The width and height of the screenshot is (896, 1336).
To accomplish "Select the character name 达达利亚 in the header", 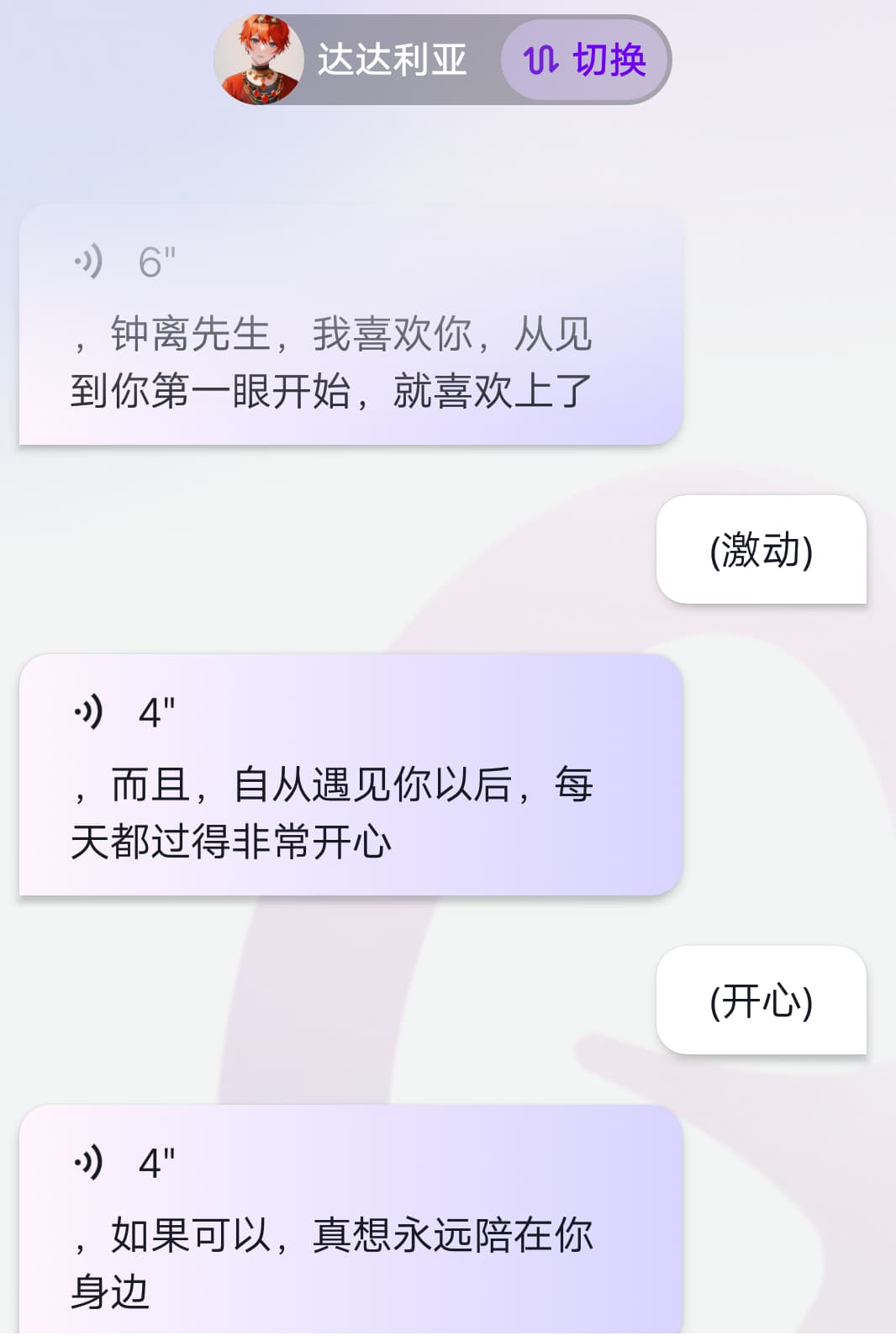I will click(x=393, y=60).
